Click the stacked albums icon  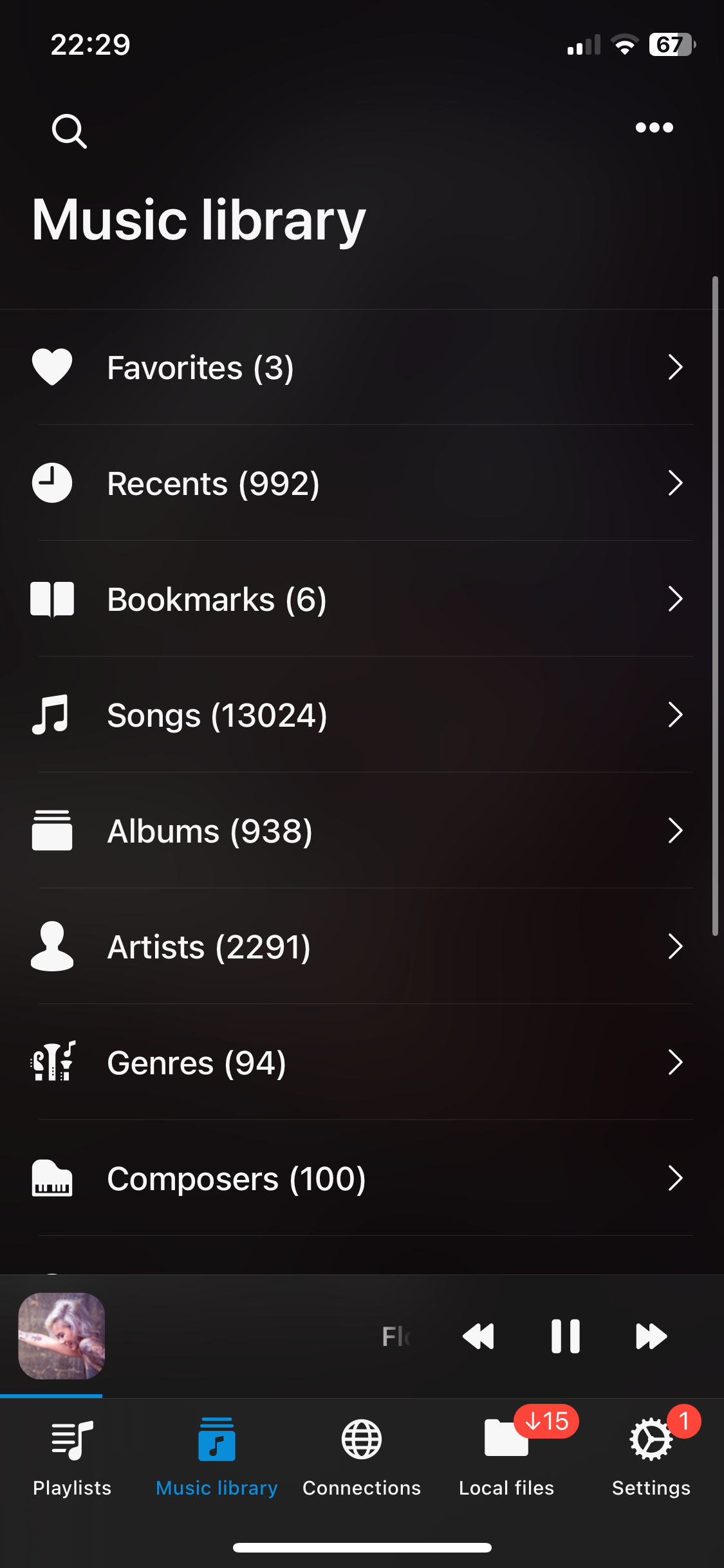click(51, 830)
